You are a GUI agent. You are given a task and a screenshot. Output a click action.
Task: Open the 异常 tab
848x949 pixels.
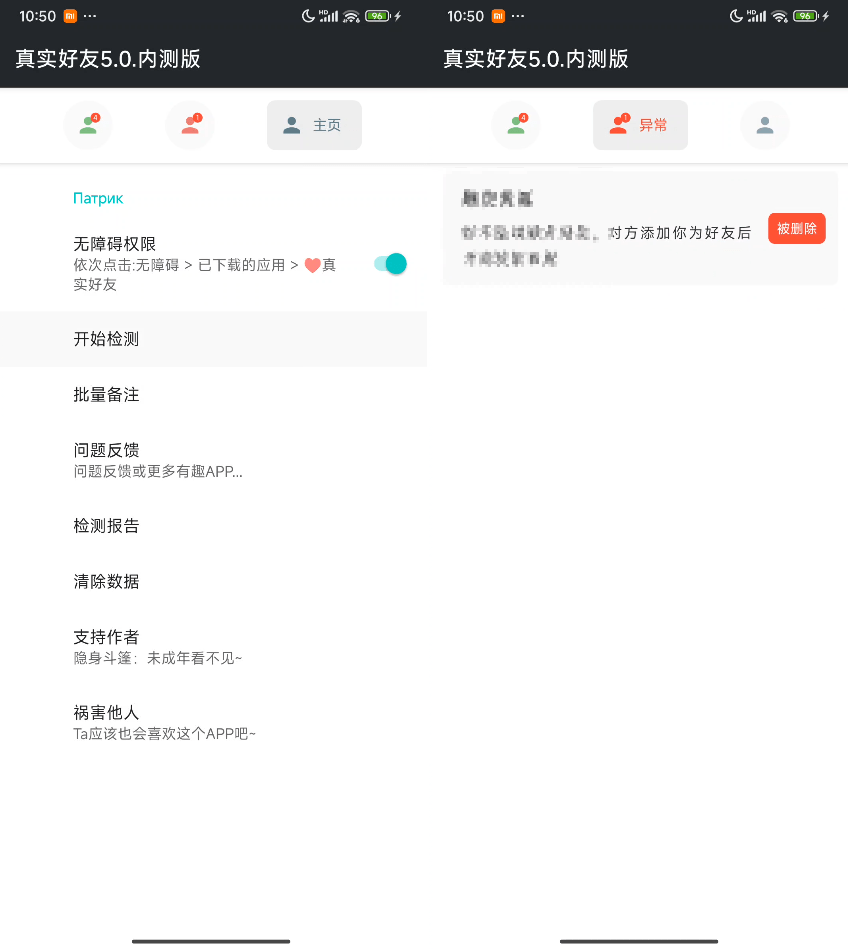[x=640, y=124]
